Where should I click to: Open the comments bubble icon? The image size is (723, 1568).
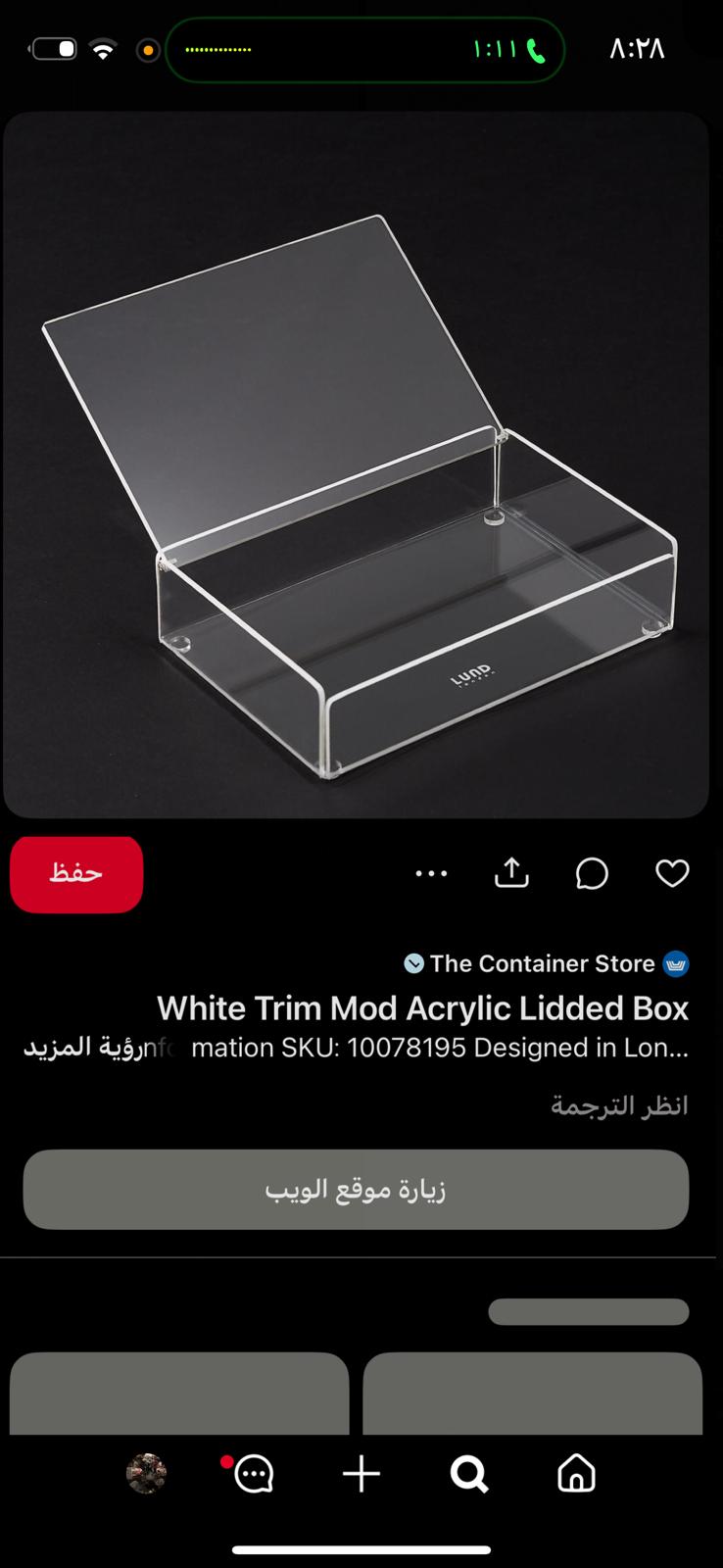[592, 873]
